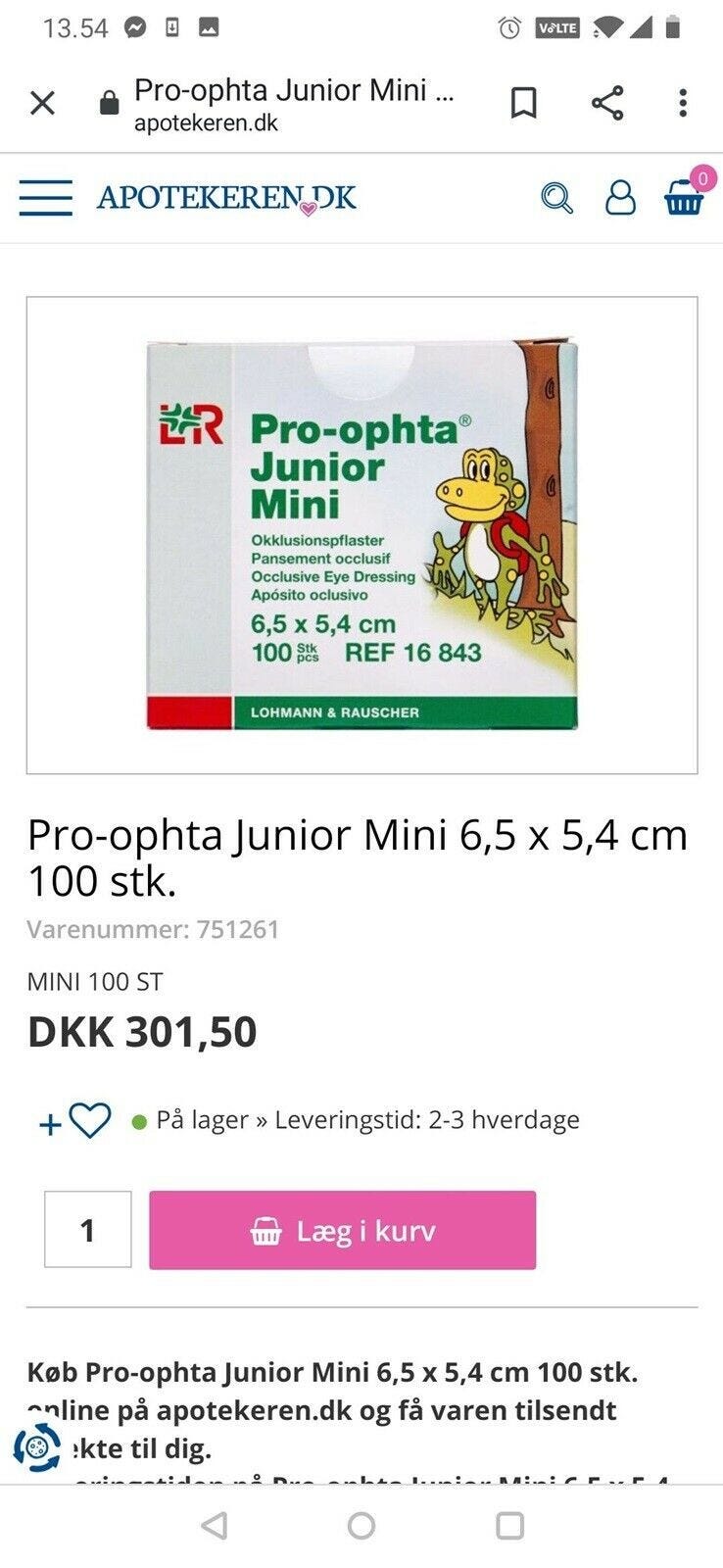Add product to wishlist with heart icon
Image resolution: width=723 pixels, height=1568 pixels.
(88, 1120)
